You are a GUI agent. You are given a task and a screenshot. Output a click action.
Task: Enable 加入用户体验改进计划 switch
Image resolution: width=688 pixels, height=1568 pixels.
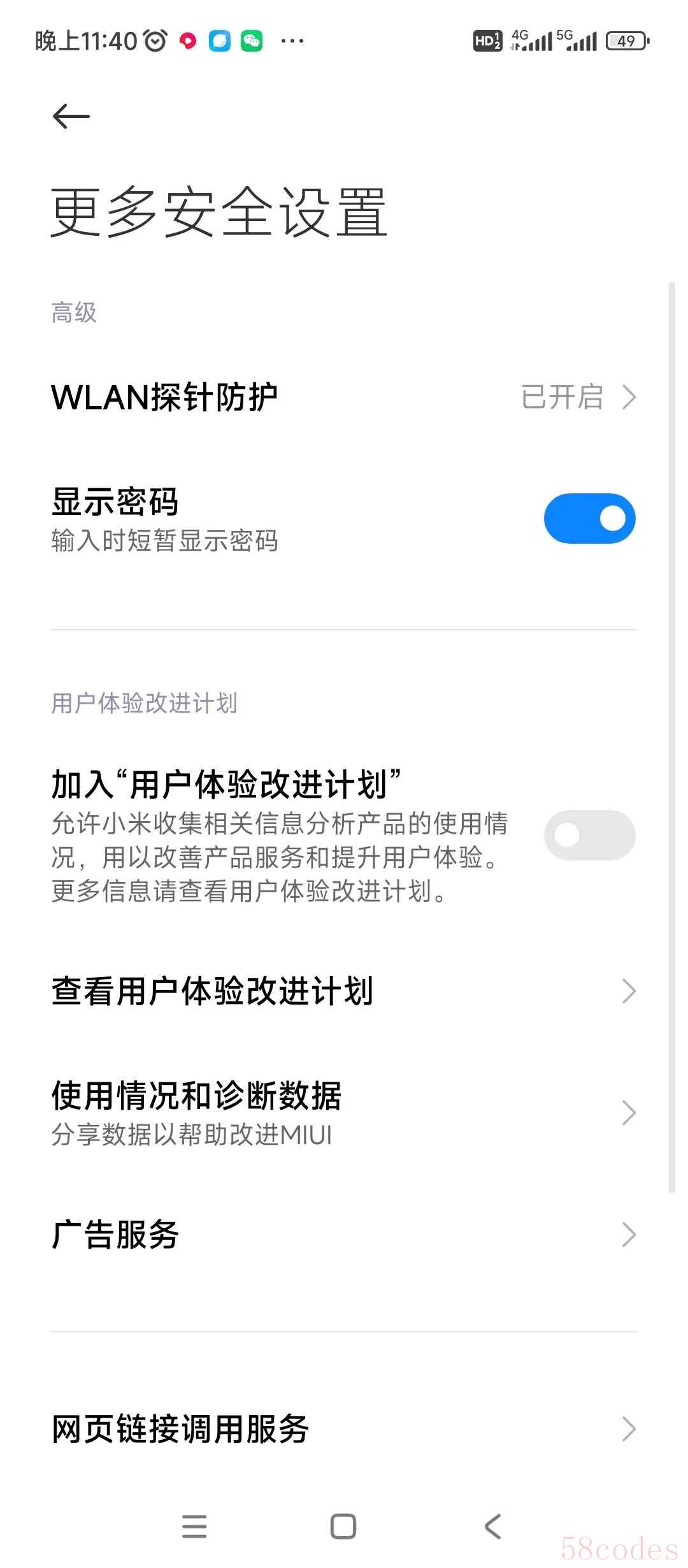click(589, 835)
